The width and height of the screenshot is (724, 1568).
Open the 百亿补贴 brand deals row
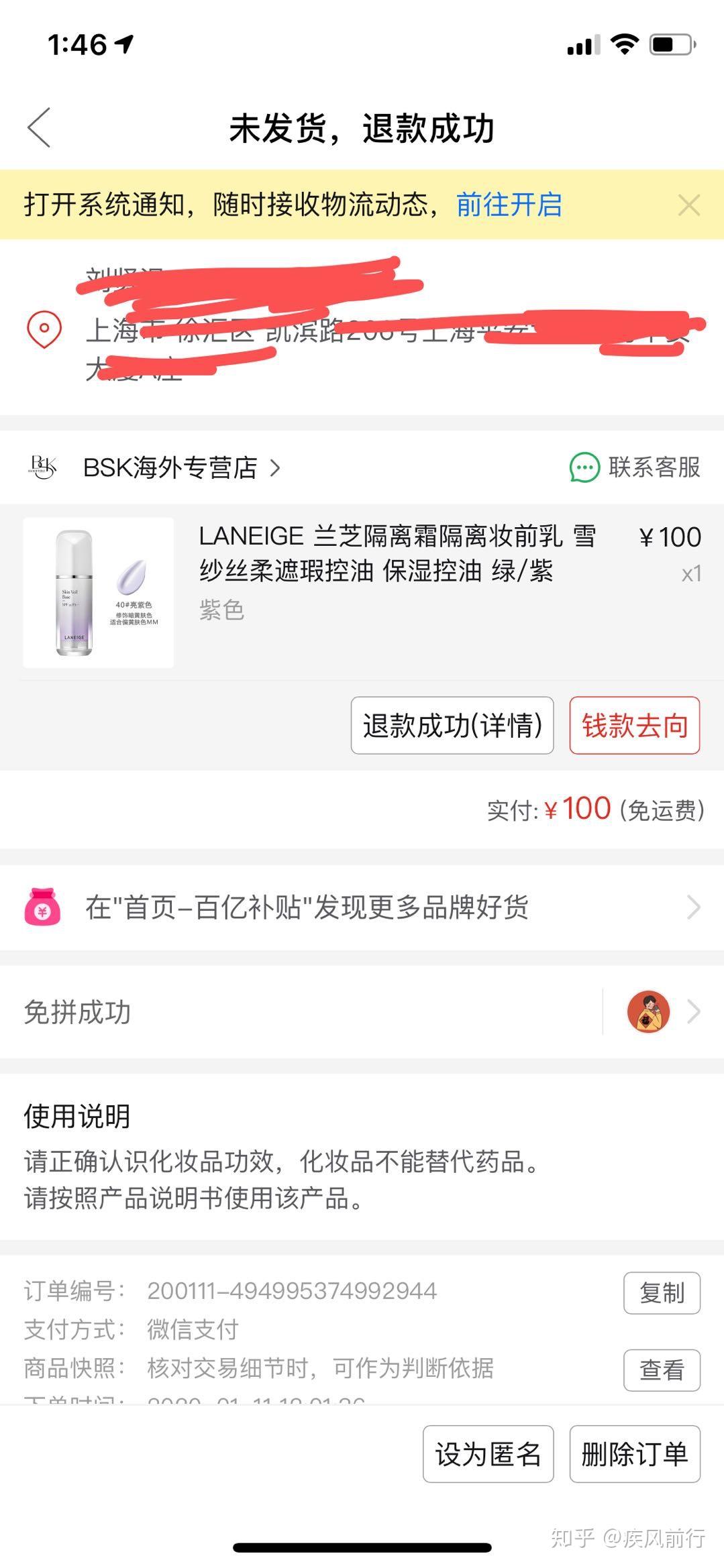(x=362, y=907)
